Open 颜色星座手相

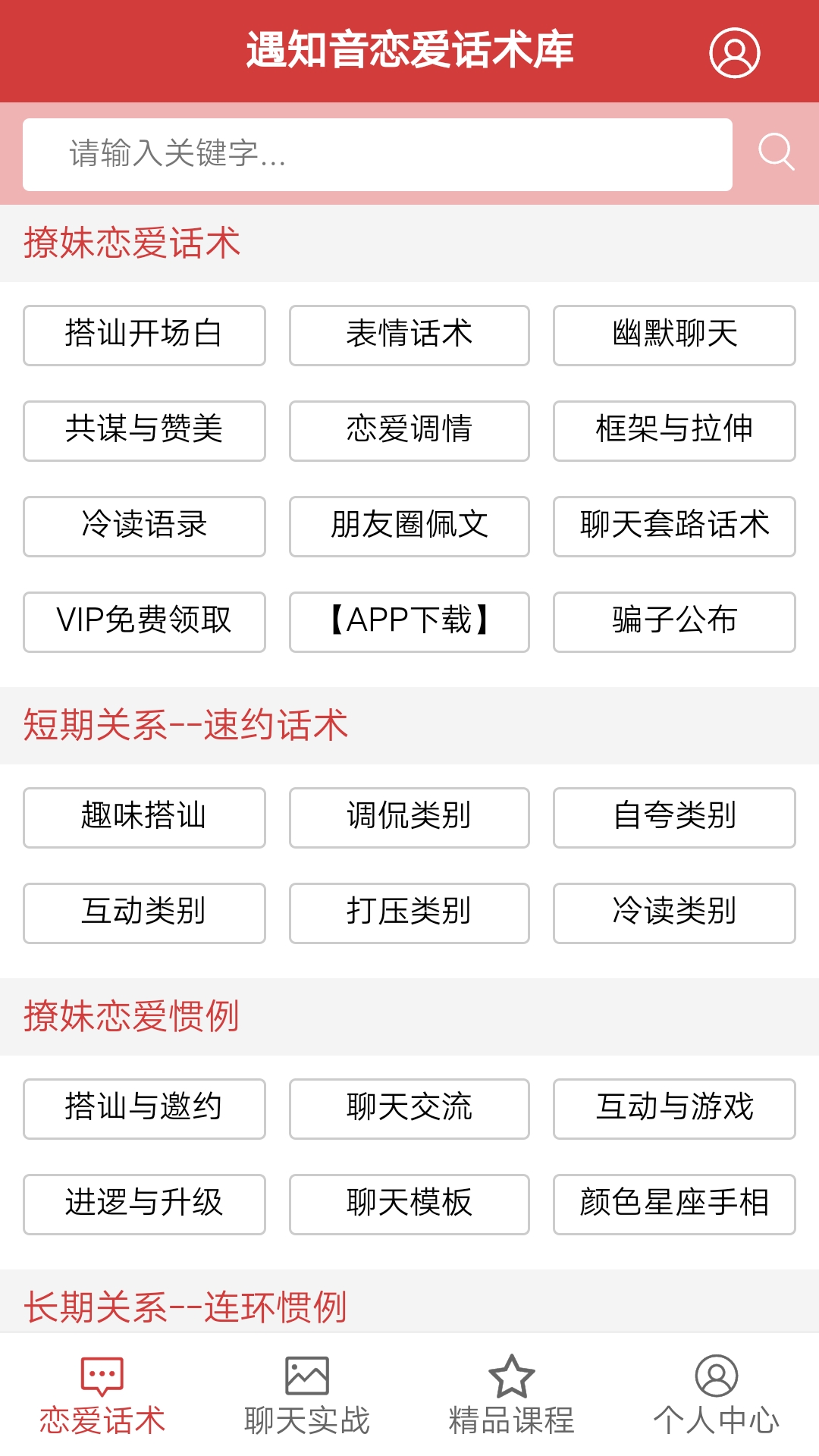(673, 1203)
